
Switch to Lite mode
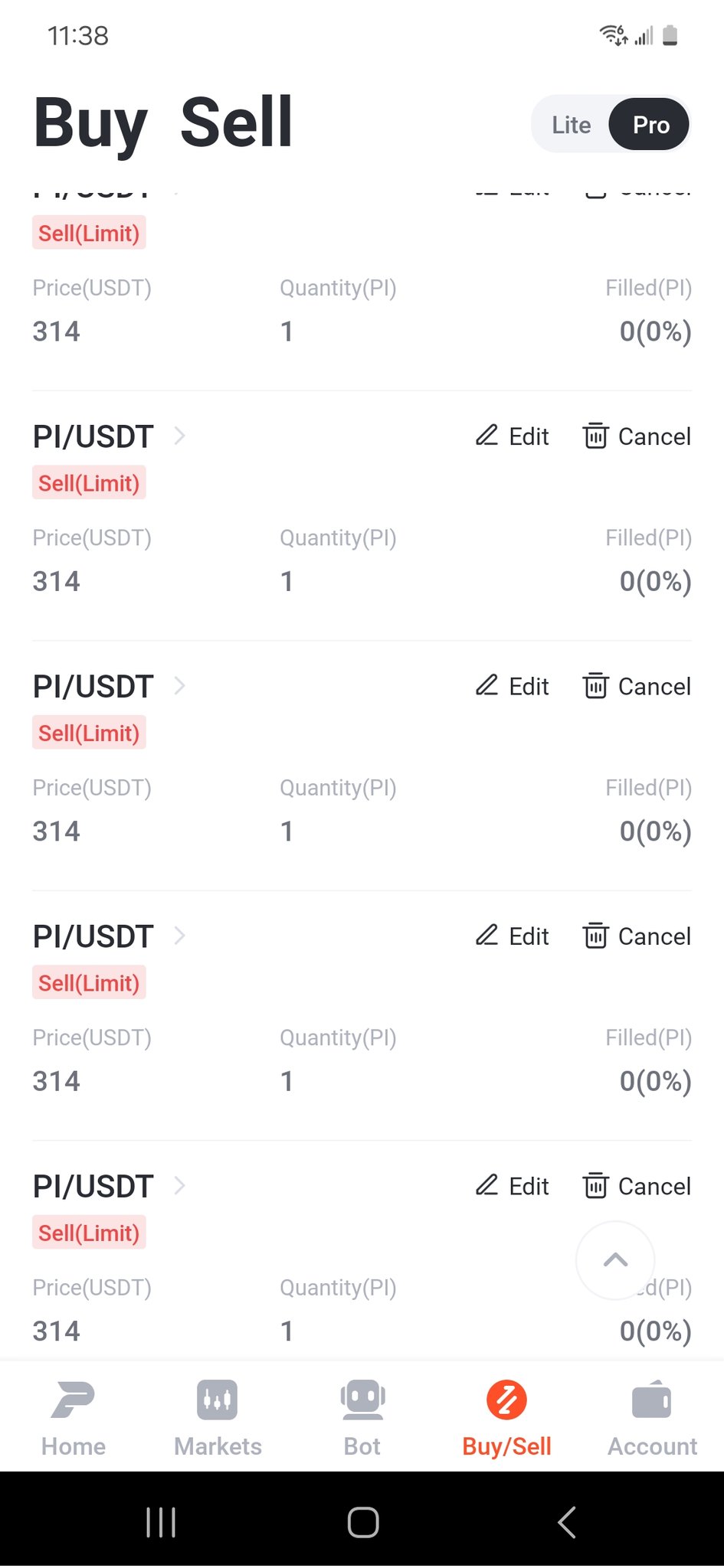pos(571,125)
